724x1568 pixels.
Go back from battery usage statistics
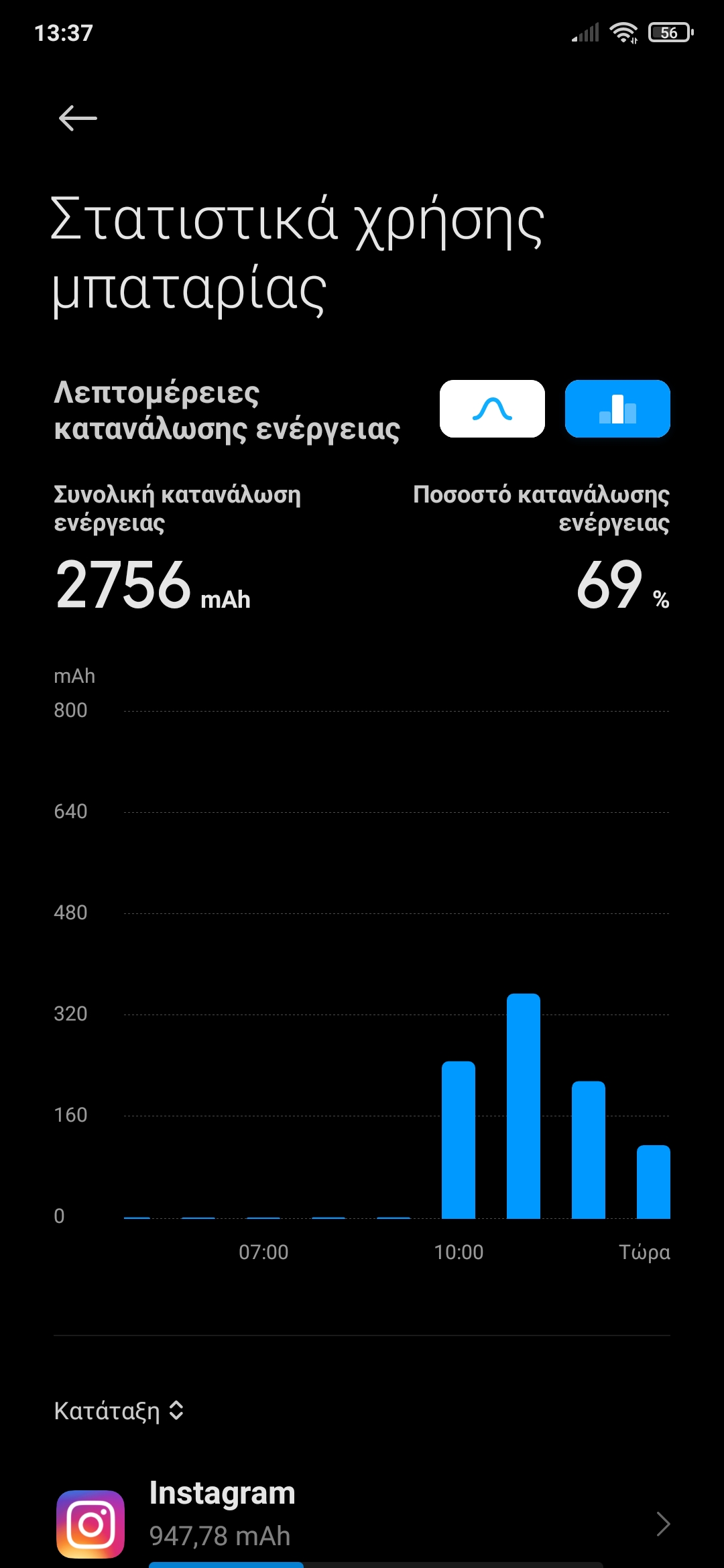pyautogui.click(x=78, y=119)
